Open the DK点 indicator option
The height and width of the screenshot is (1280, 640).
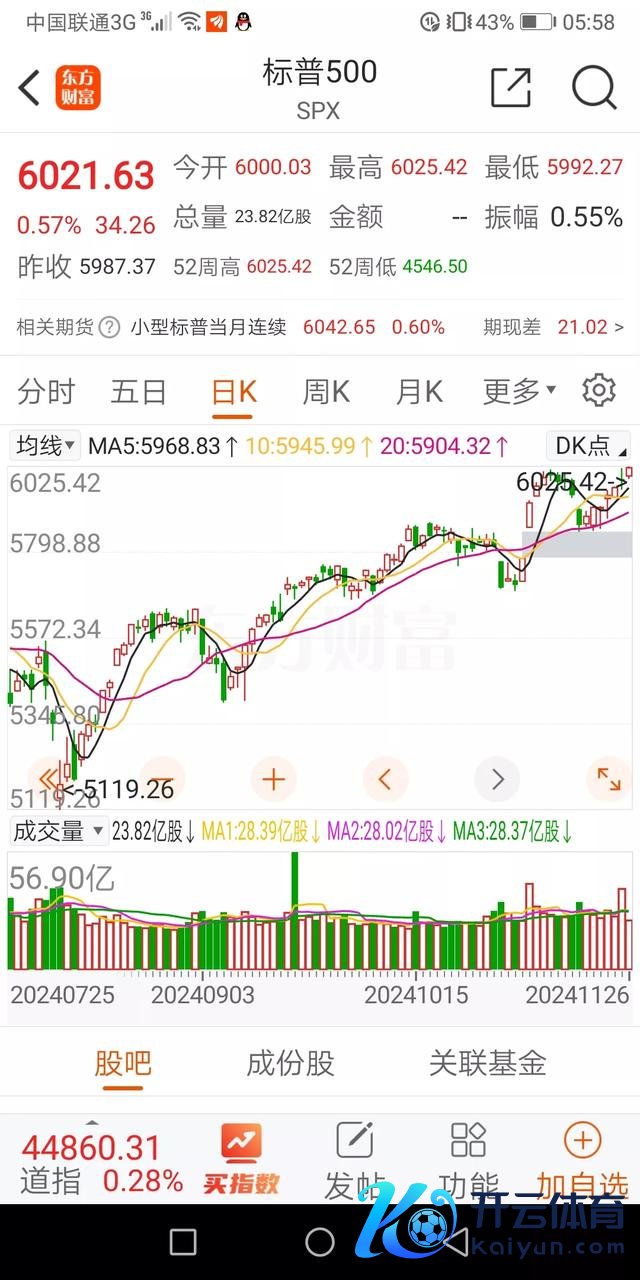[589, 445]
